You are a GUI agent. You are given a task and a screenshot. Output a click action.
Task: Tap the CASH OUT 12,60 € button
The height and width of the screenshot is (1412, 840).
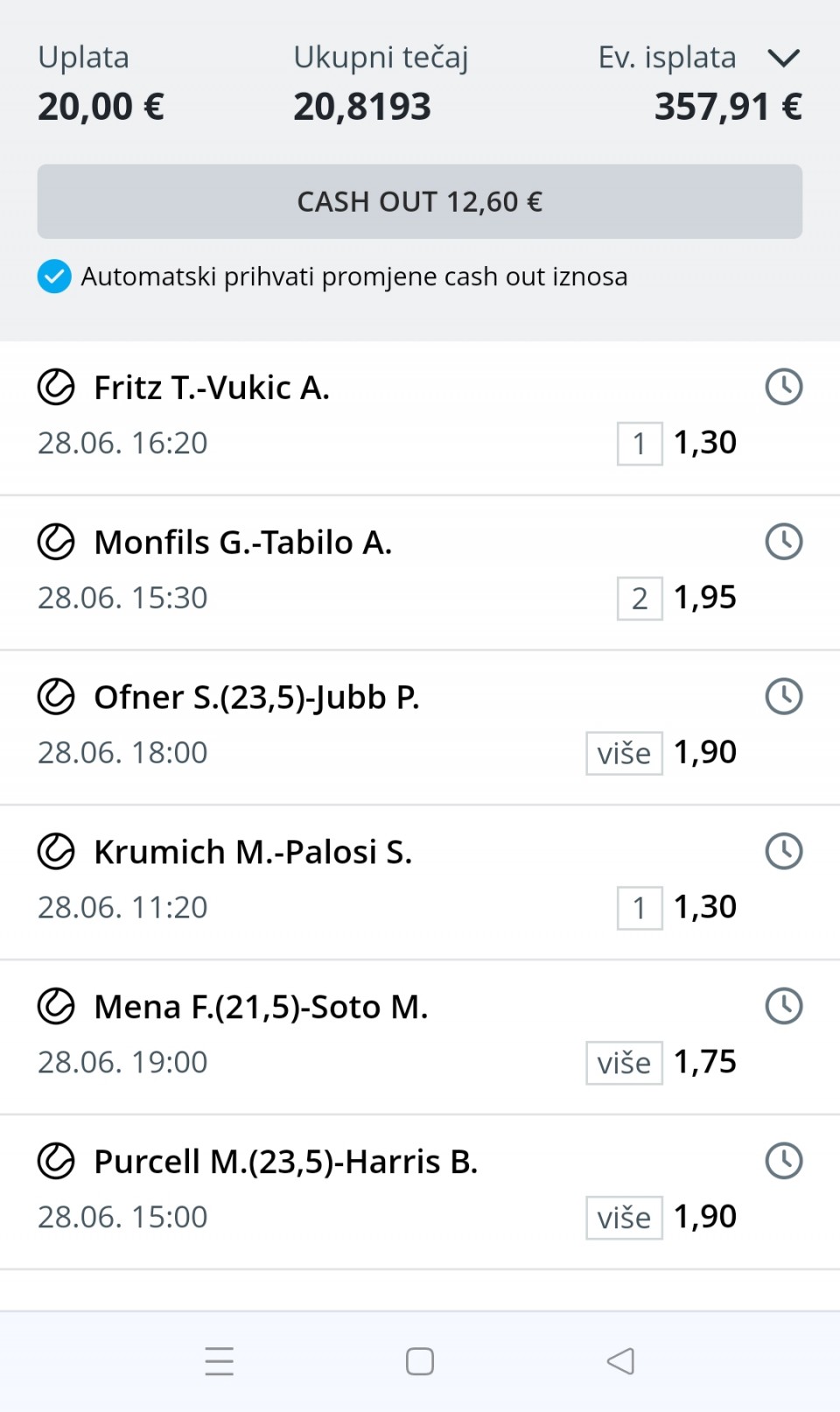pyautogui.click(x=420, y=201)
